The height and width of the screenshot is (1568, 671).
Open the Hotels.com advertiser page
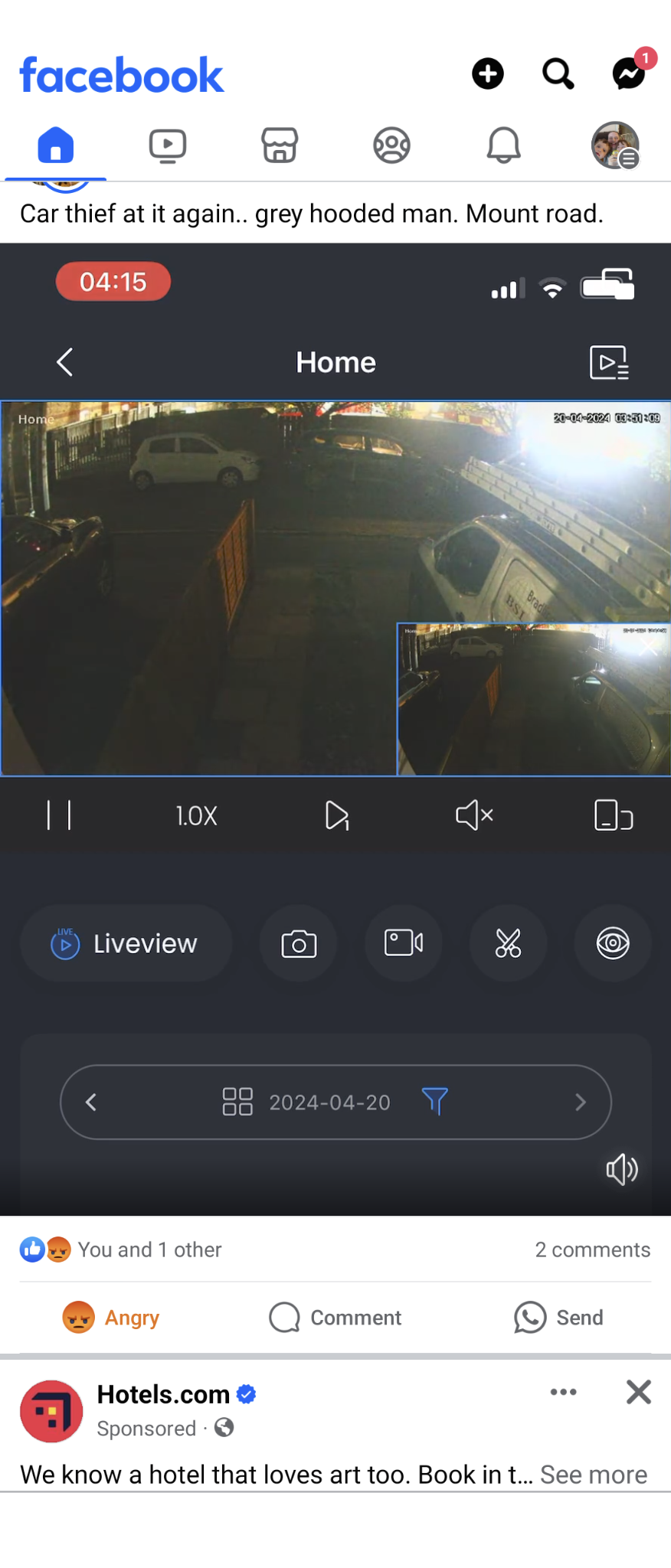pyautogui.click(x=163, y=1395)
